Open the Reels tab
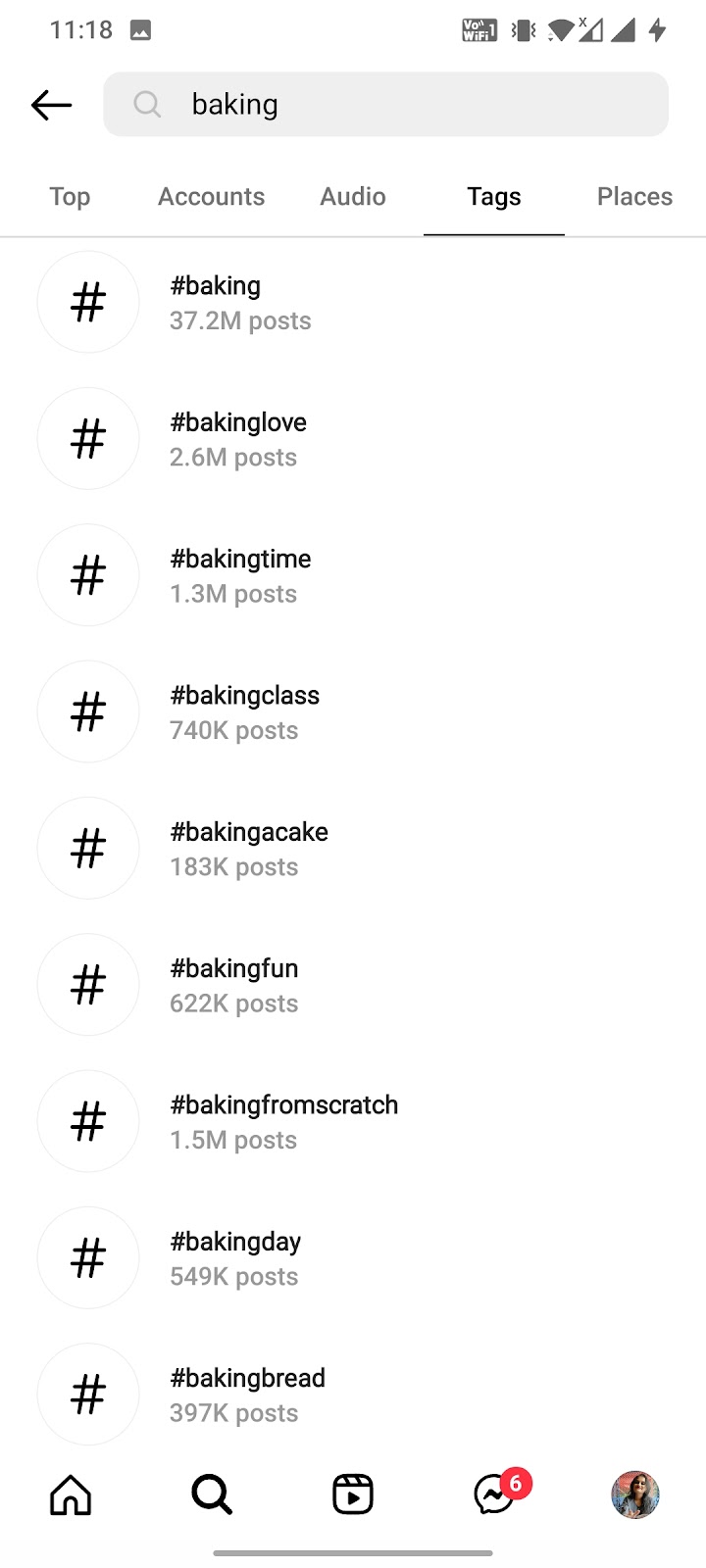 tap(353, 1495)
